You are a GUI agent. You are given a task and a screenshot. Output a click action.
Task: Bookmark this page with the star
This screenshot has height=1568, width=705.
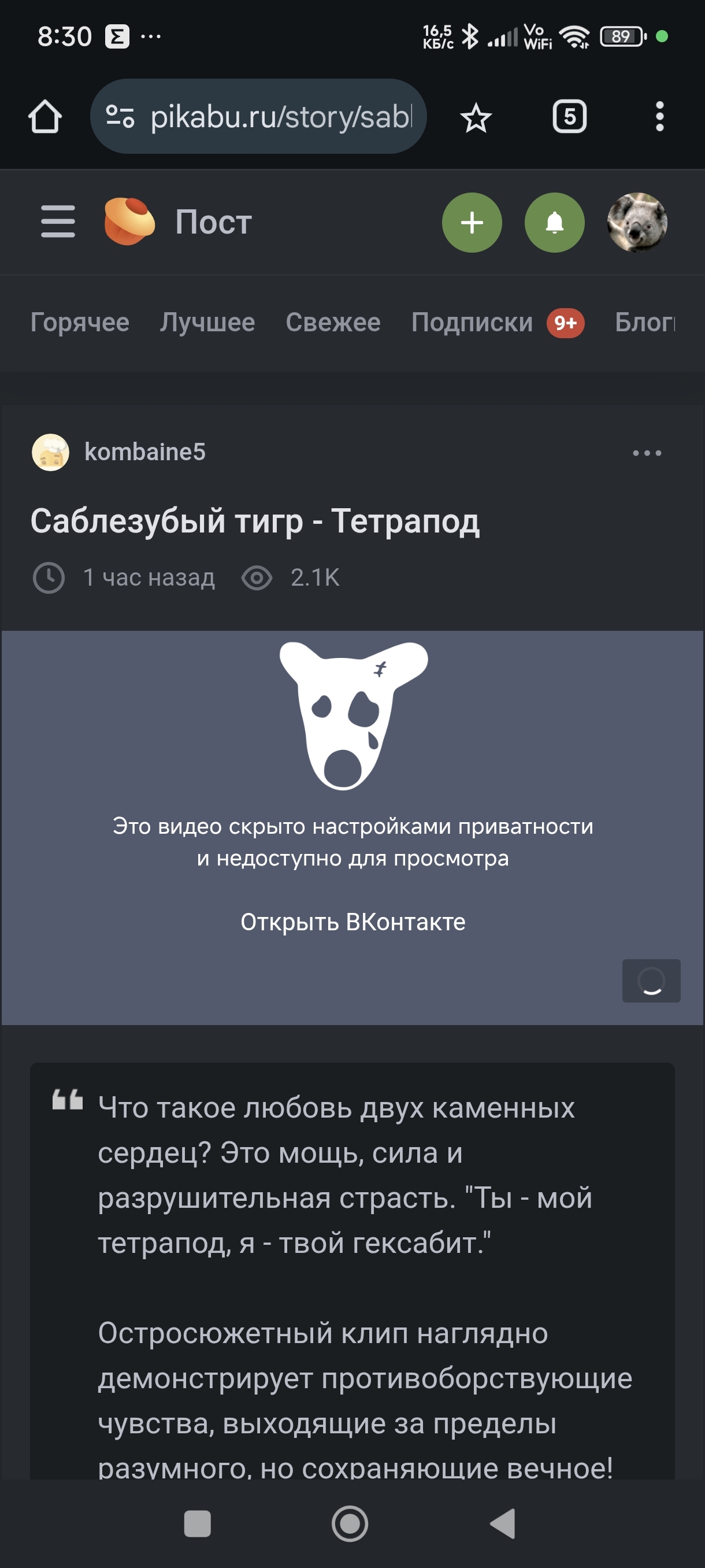[x=476, y=117]
